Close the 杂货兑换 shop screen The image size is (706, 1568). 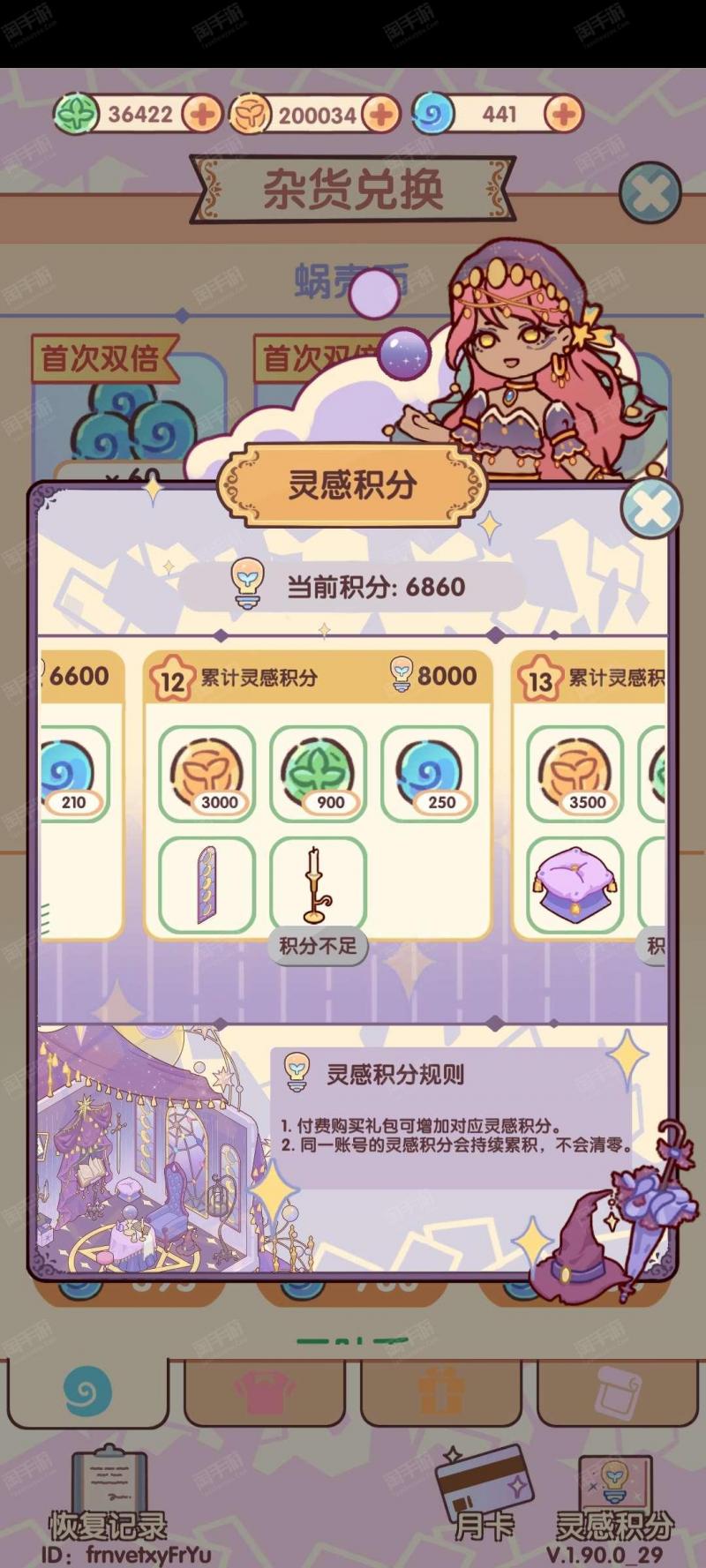click(x=650, y=192)
